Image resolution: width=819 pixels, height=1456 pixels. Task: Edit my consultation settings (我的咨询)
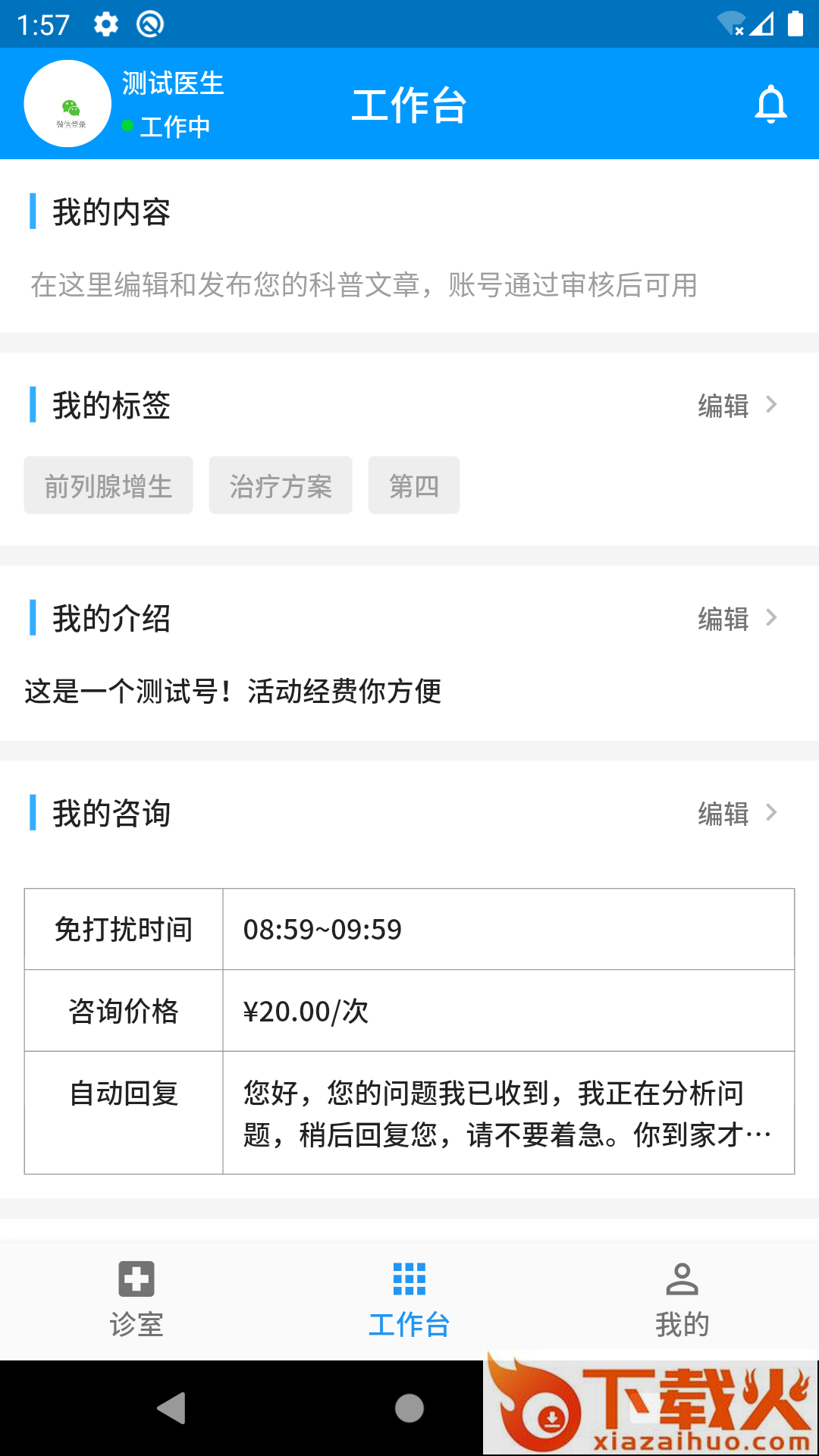tap(737, 813)
